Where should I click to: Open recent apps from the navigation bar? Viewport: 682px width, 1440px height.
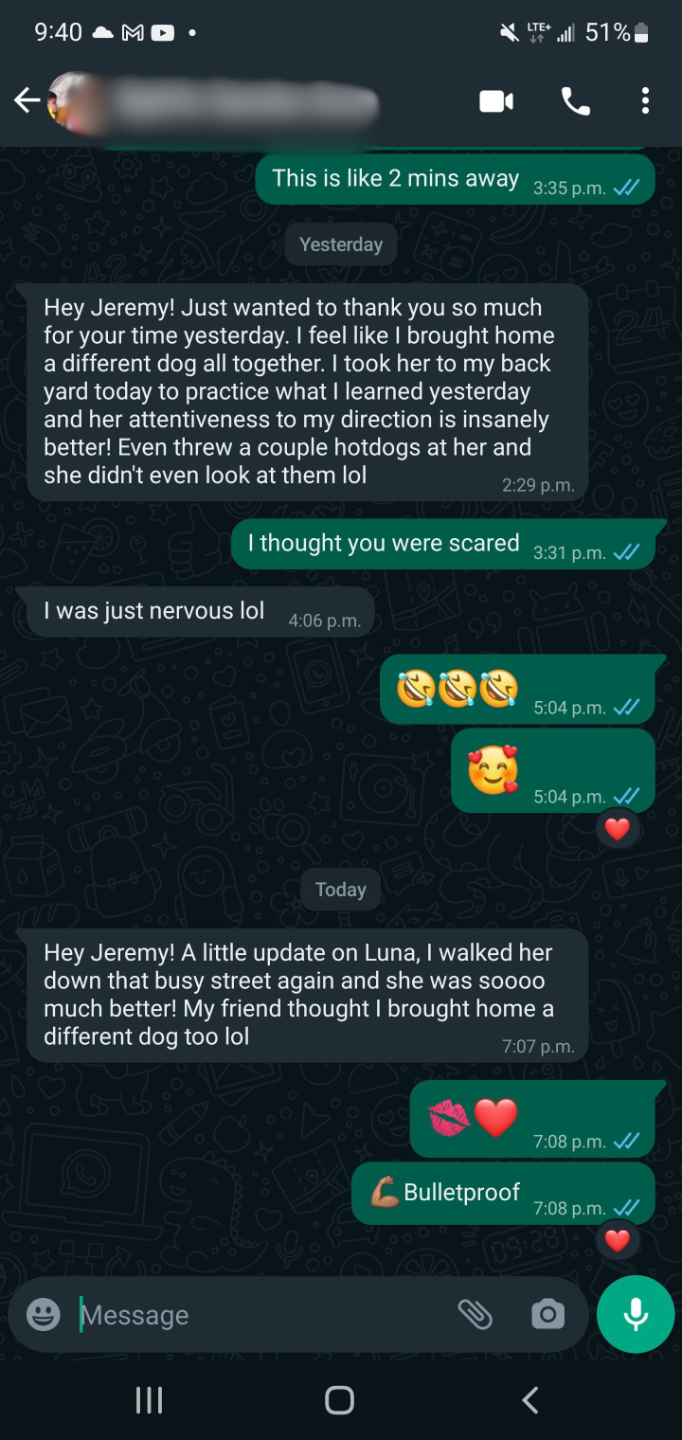[x=149, y=1400]
